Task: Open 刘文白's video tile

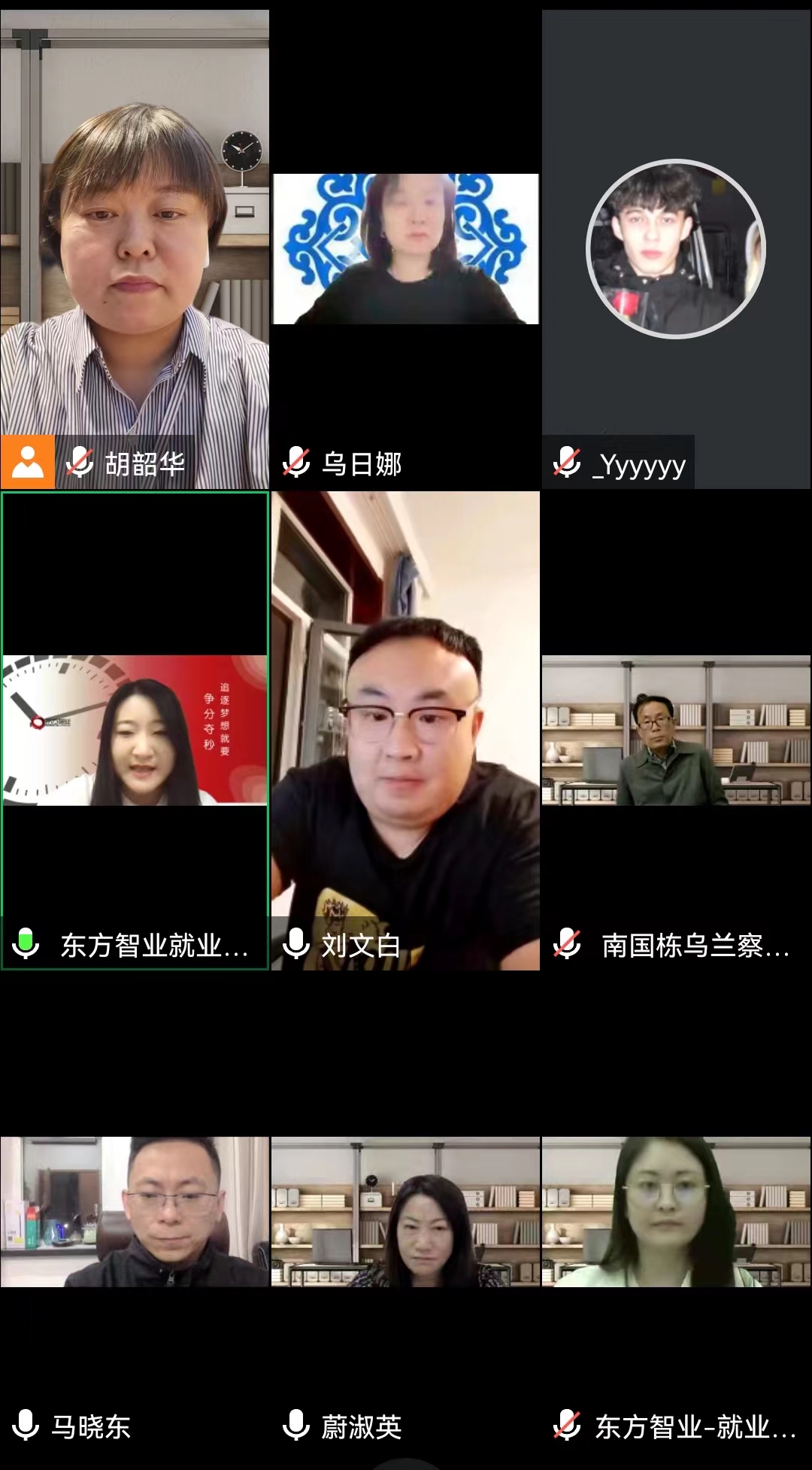Action: point(405,730)
